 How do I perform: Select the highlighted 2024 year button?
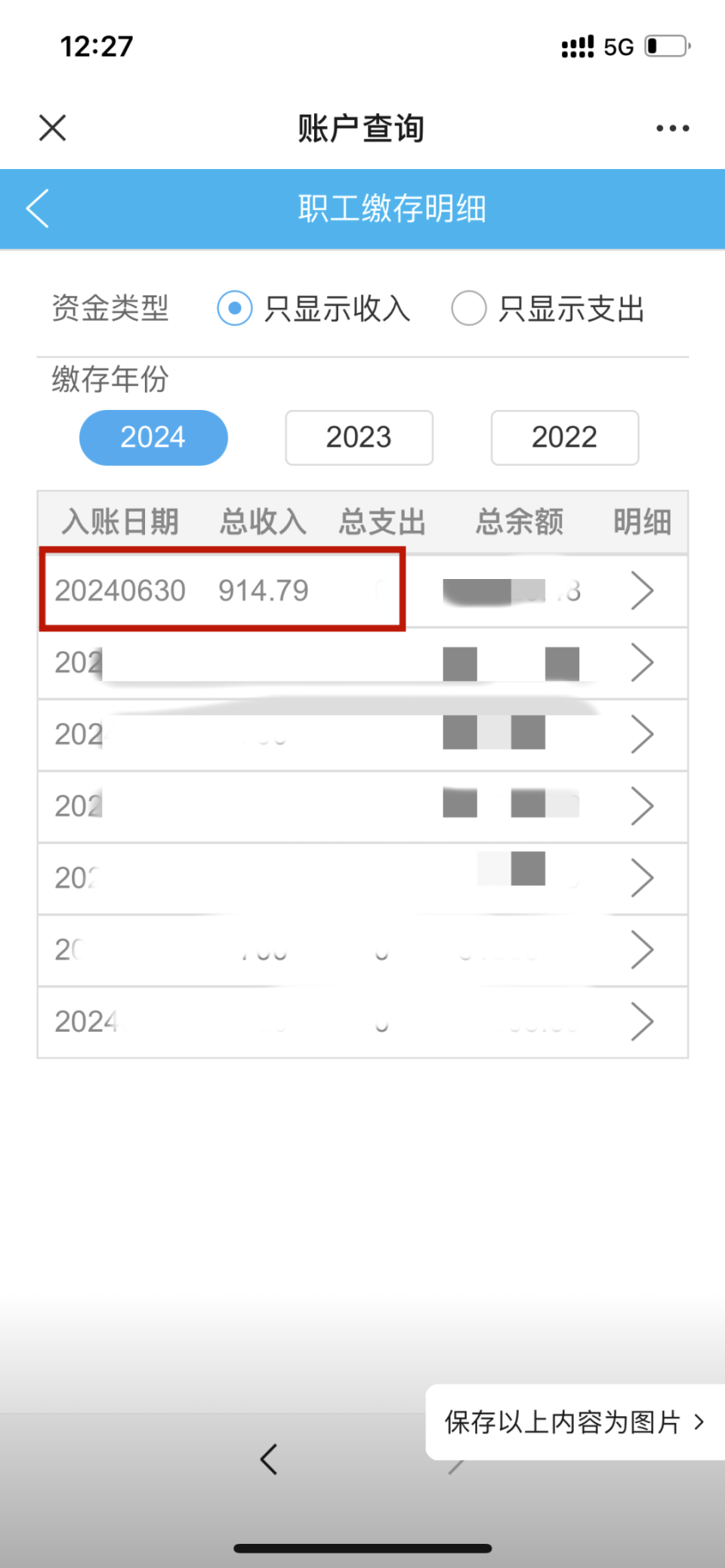(153, 437)
